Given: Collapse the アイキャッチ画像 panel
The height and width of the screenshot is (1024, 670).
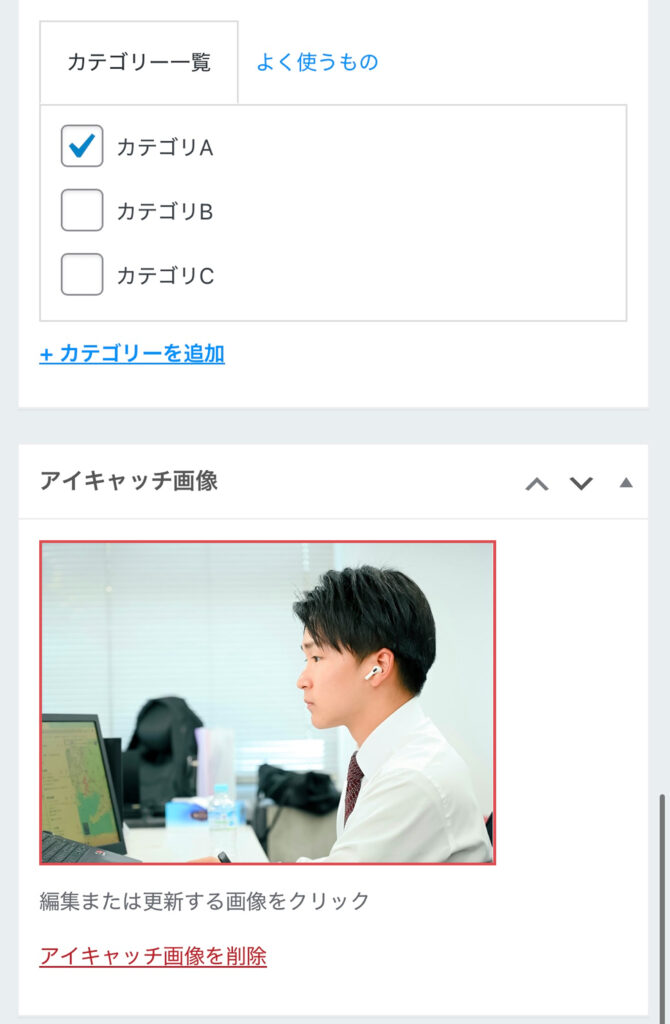Looking at the screenshot, I should point(626,483).
